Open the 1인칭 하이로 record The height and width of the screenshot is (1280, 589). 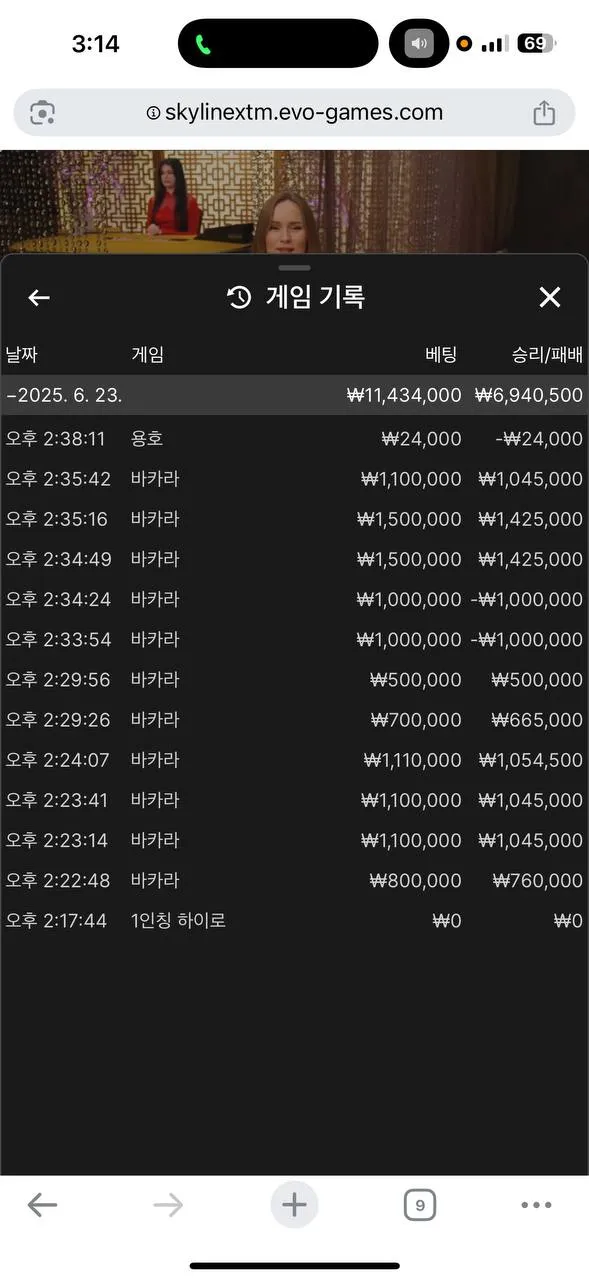pyautogui.click(x=294, y=920)
